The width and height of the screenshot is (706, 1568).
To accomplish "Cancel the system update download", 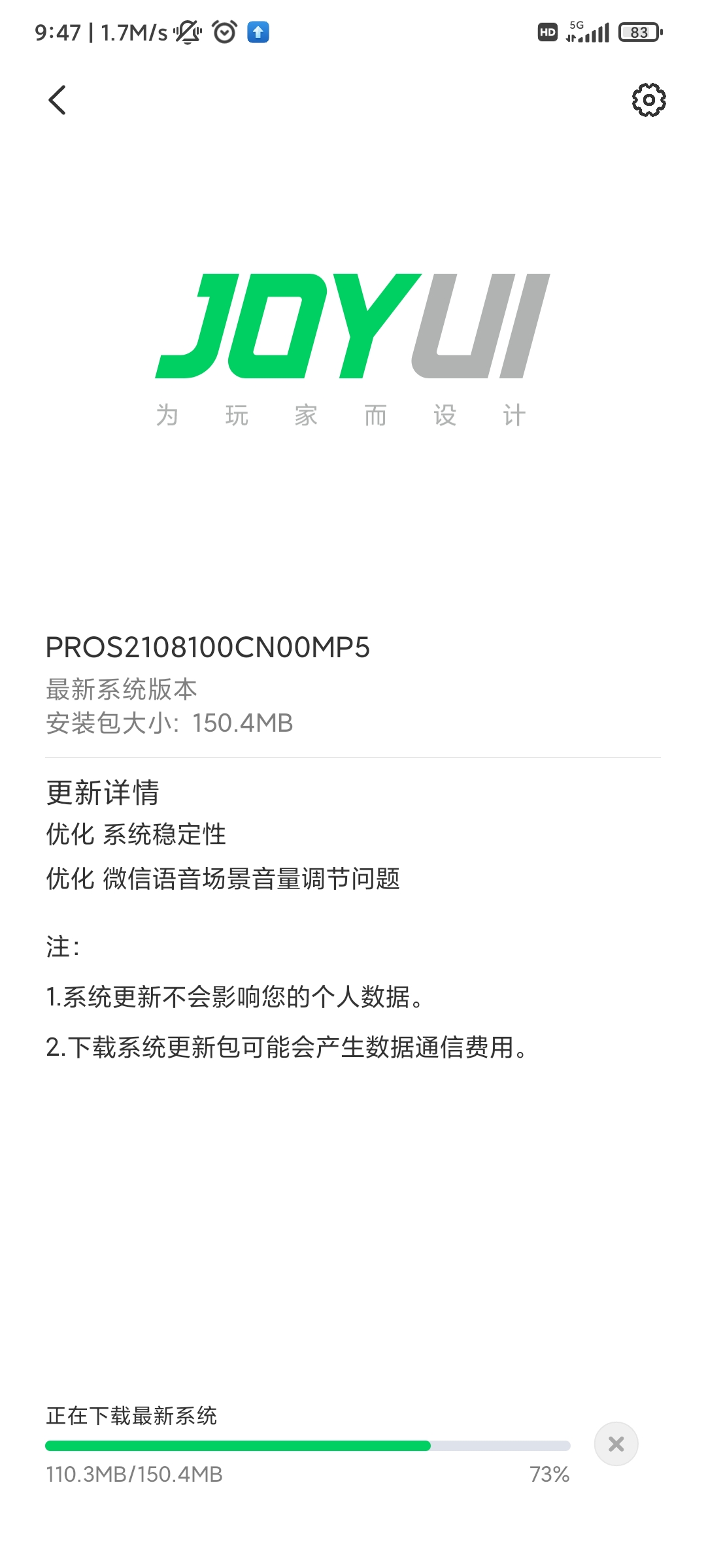I will click(616, 1443).
